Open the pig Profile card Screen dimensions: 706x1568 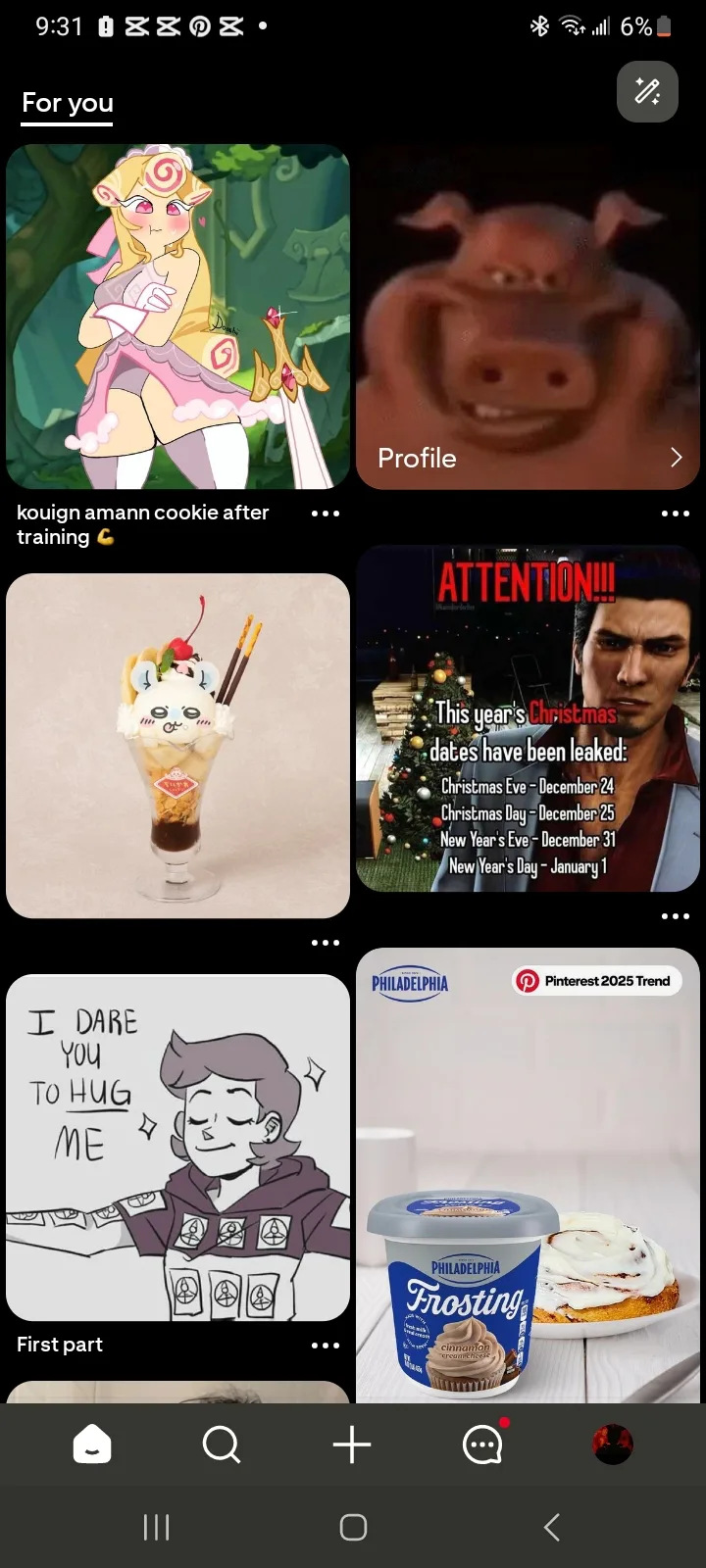tap(528, 316)
